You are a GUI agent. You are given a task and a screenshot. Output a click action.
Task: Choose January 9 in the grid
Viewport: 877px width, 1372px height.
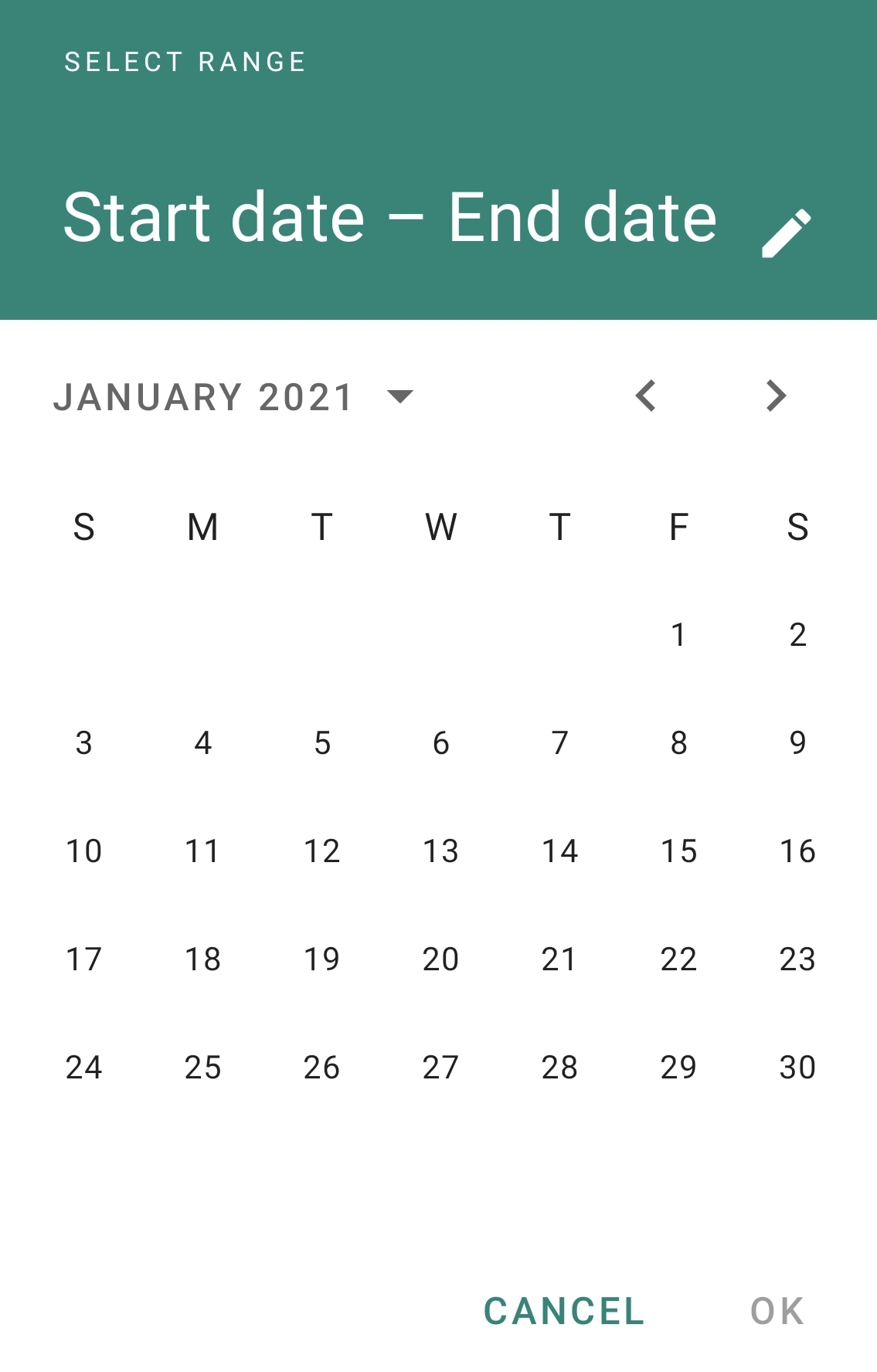click(797, 743)
